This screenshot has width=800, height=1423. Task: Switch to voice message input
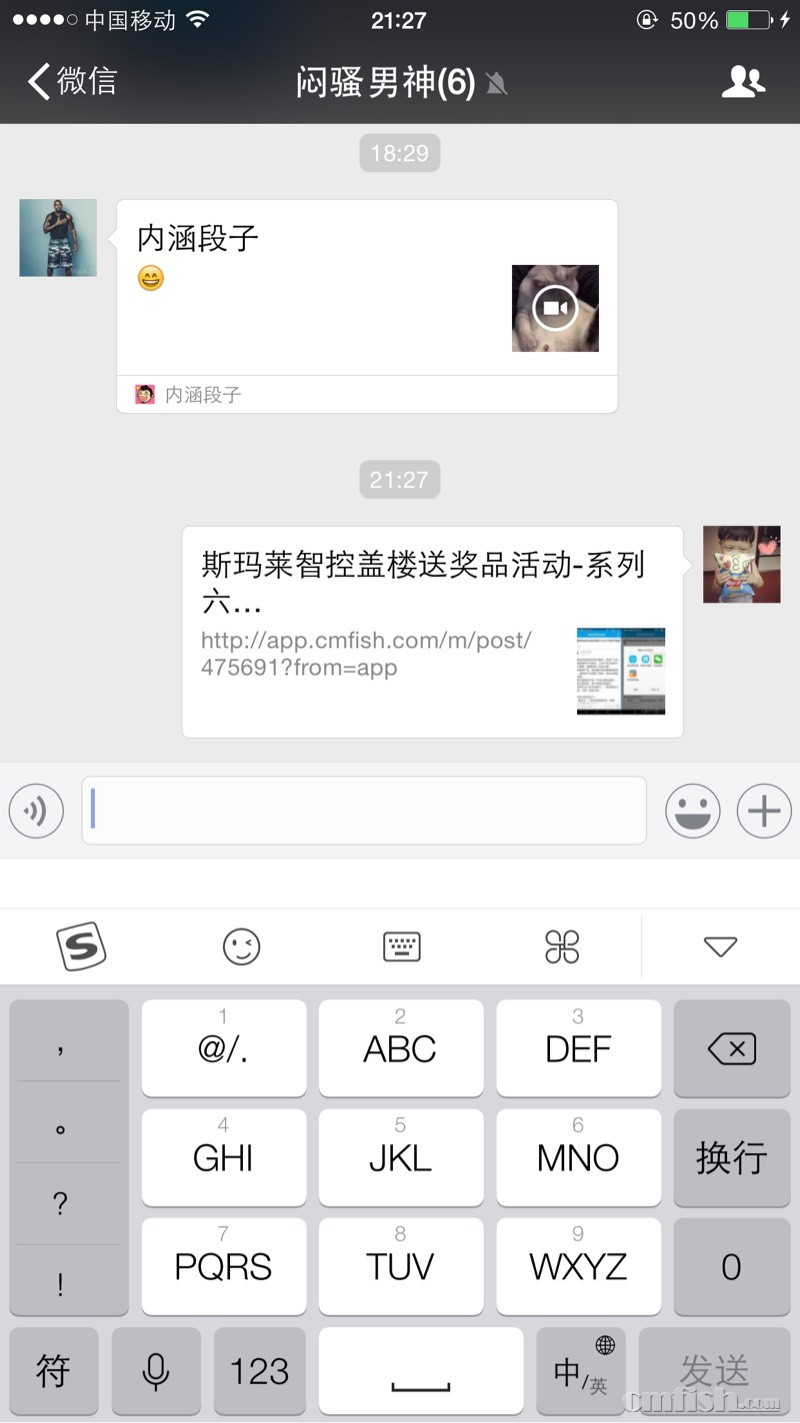pyautogui.click(x=36, y=810)
